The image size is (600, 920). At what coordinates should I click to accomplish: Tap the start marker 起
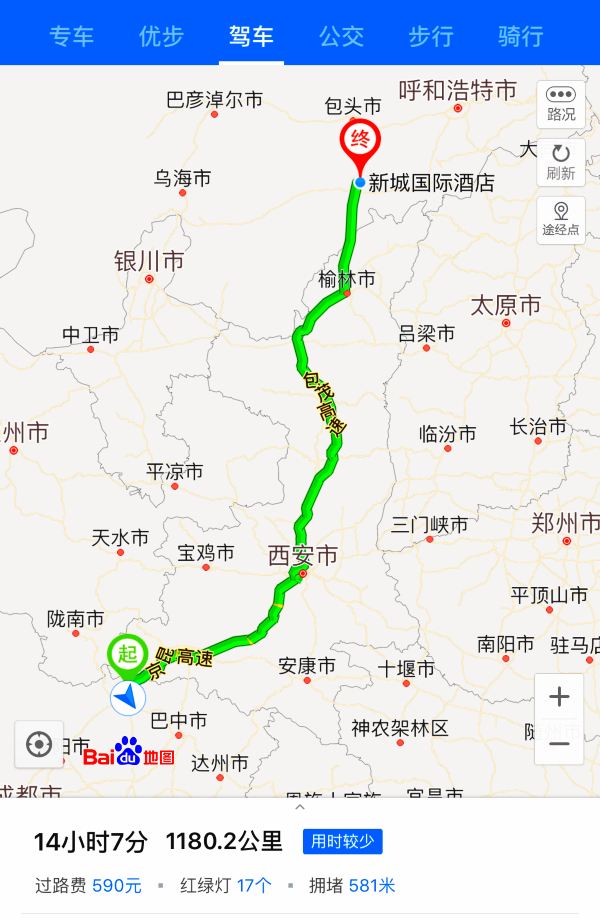point(127,655)
